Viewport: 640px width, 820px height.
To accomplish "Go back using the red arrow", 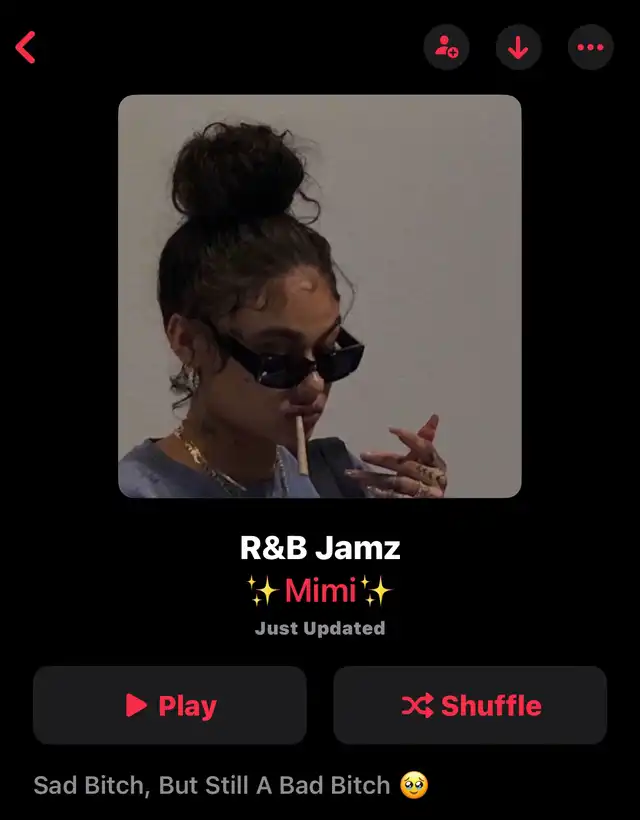I will click(x=26, y=47).
